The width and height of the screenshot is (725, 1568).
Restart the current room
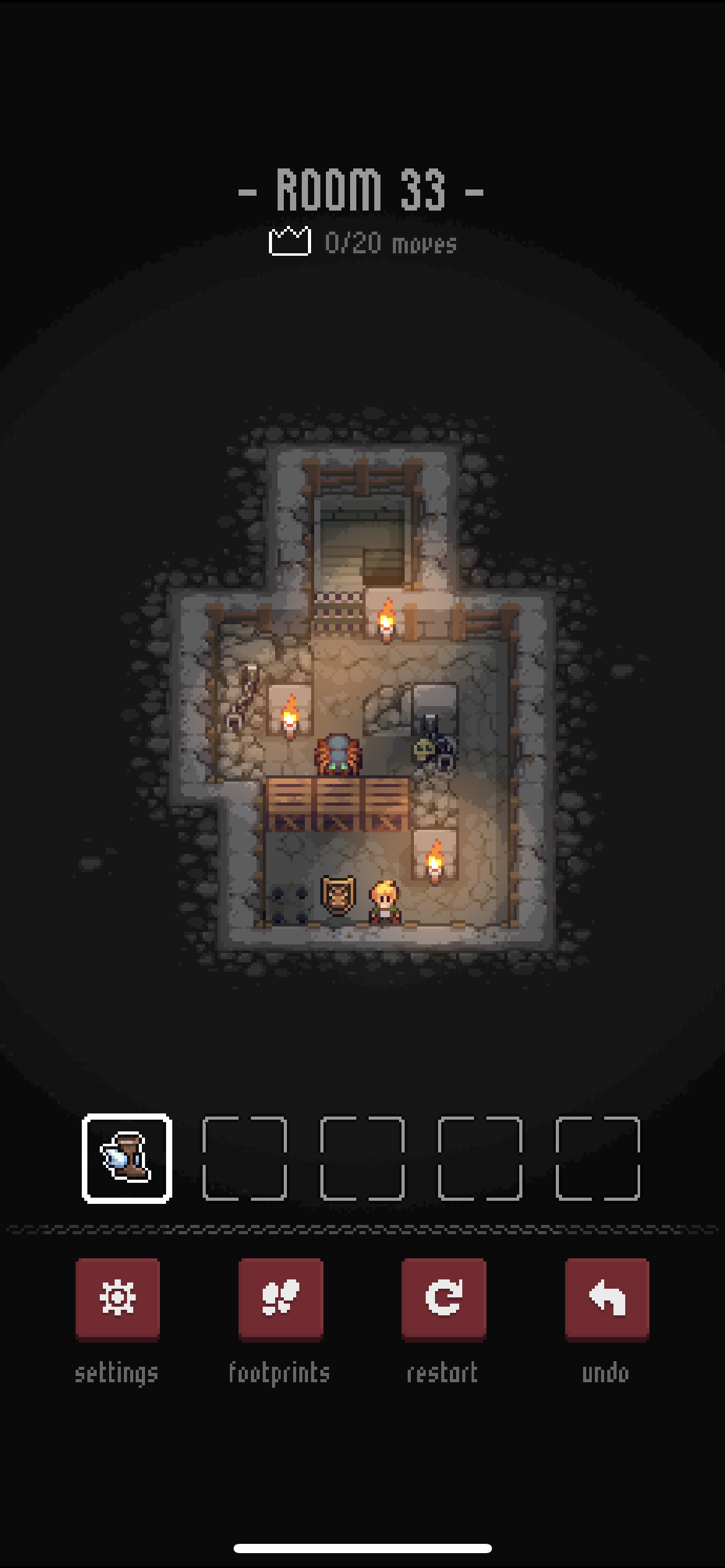coord(444,1299)
